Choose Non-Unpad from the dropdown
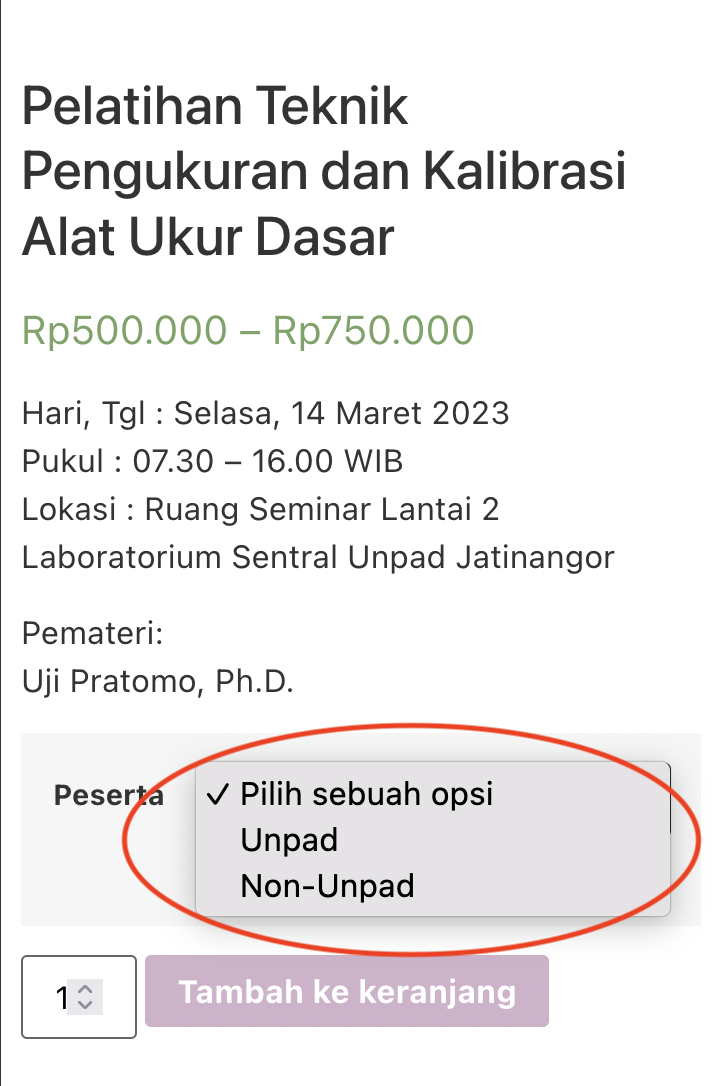Viewport: 720px width, 1086px height. coord(327,886)
